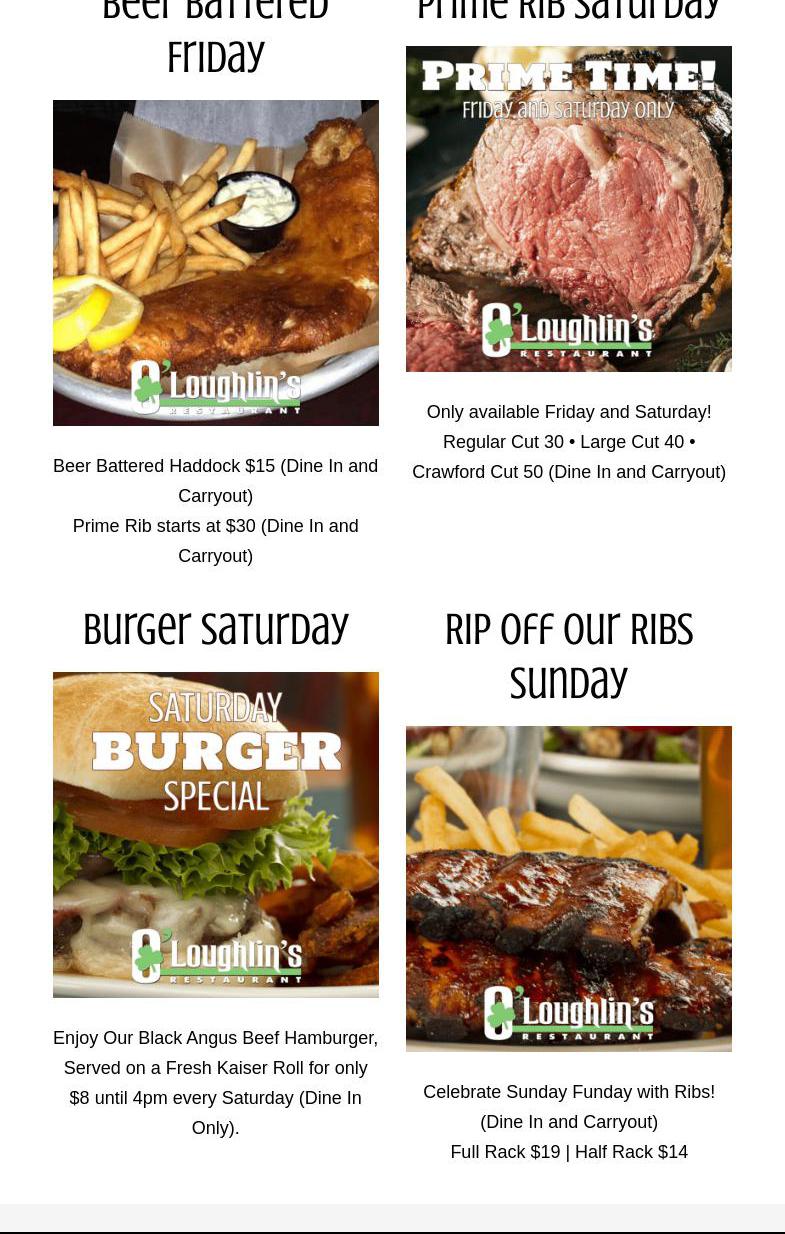Open the Saturday Burger Special image

click(x=215, y=834)
